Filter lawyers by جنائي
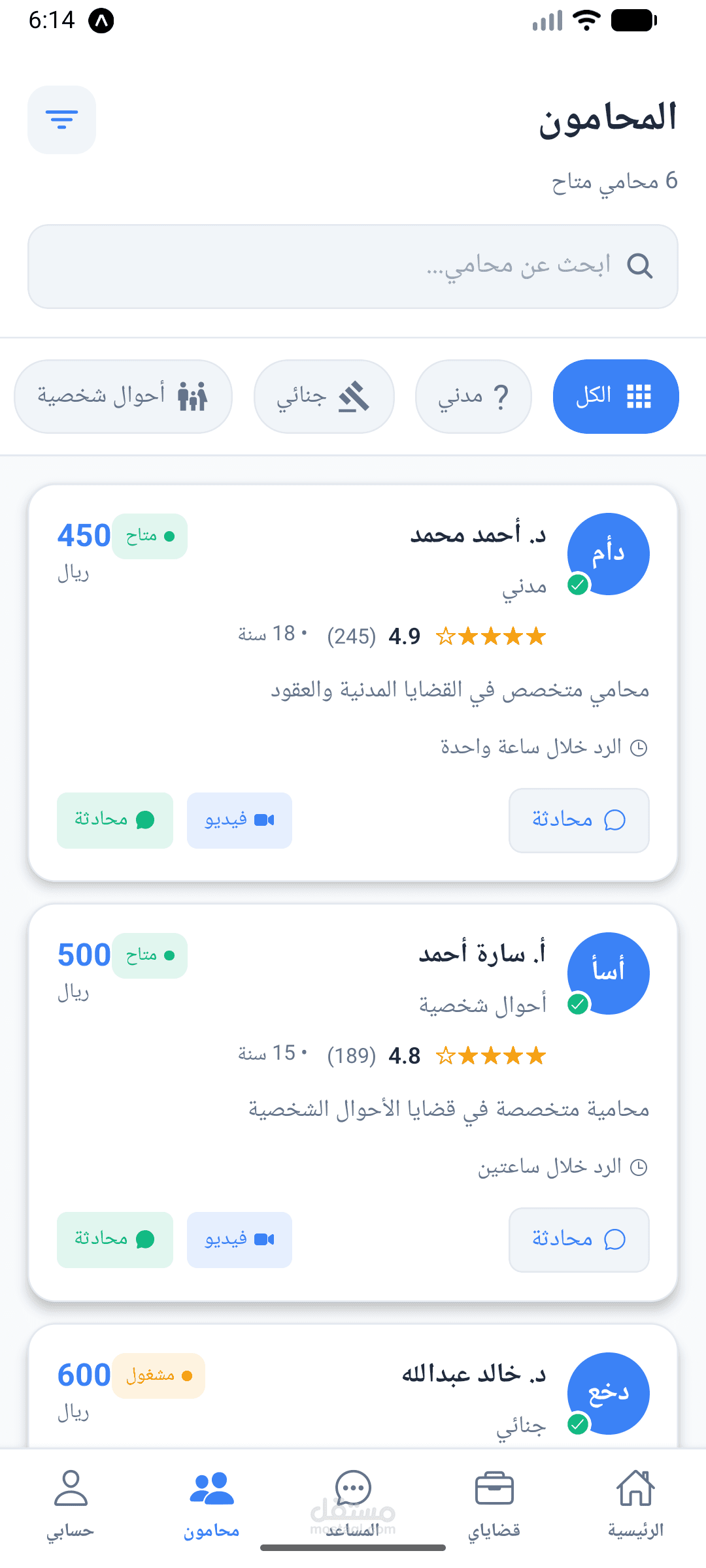The height and width of the screenshot is (1568, 706). (x=324, y=397)
